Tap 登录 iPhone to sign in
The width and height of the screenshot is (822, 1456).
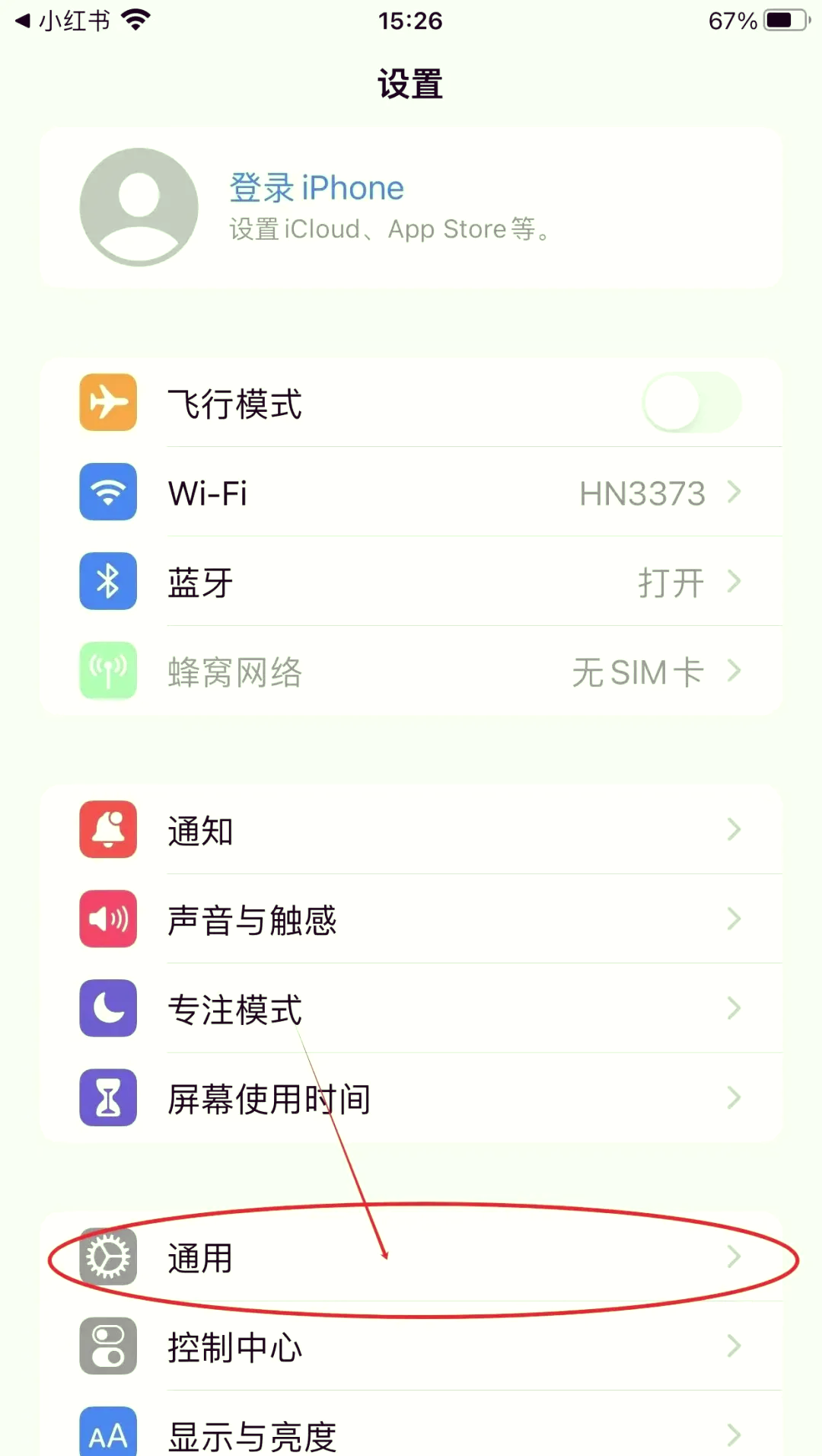316,187
